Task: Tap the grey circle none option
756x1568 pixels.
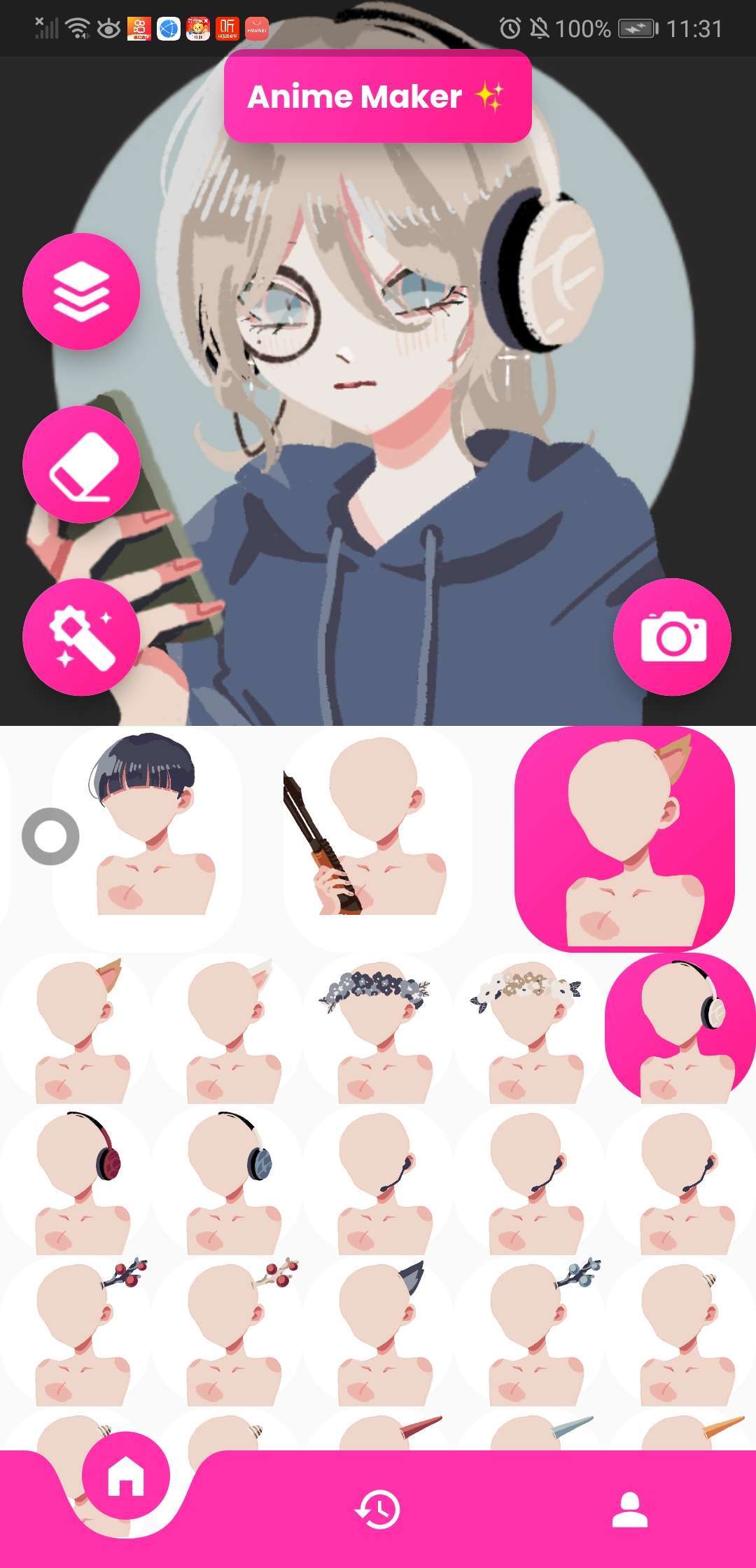Action: [50, 836]
